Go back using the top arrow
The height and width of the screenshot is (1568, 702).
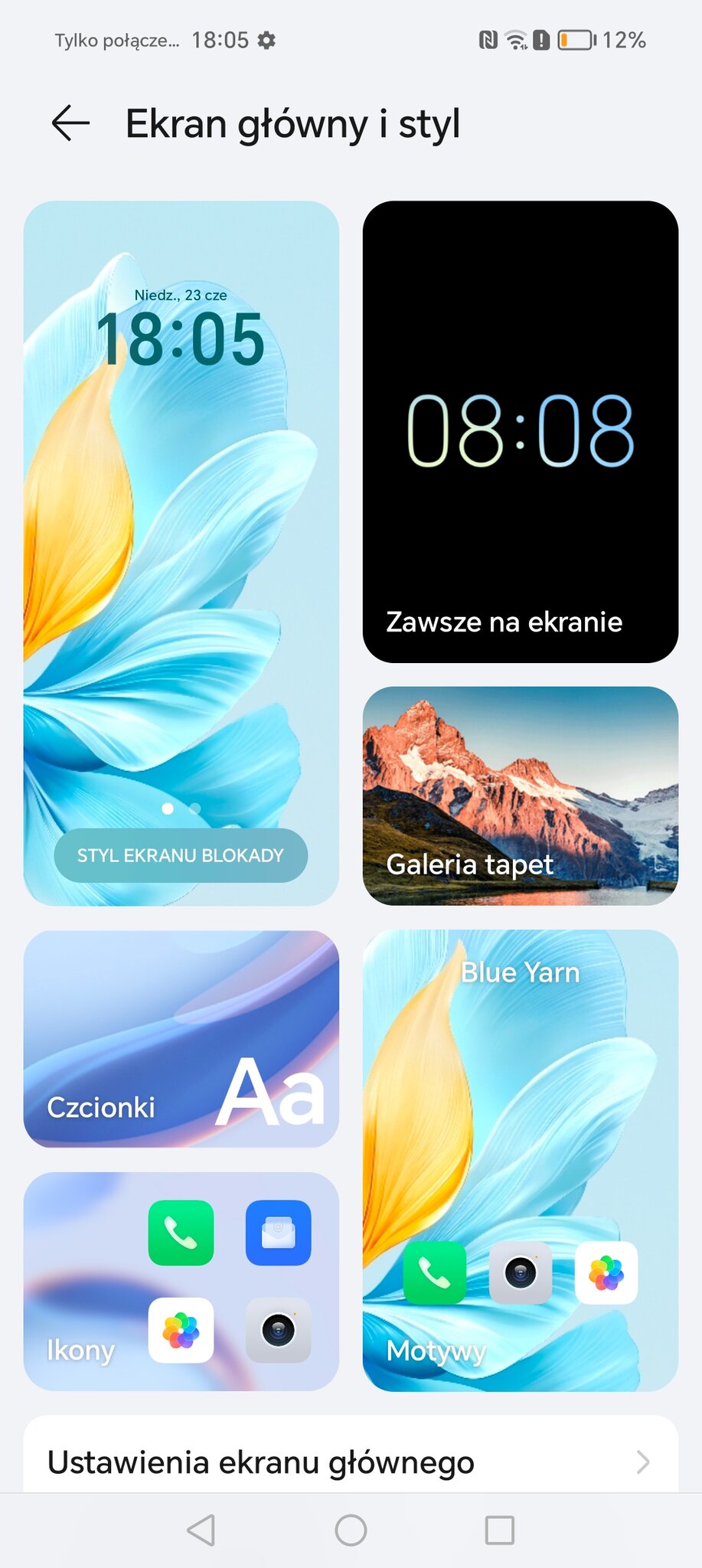pos(70,123)
